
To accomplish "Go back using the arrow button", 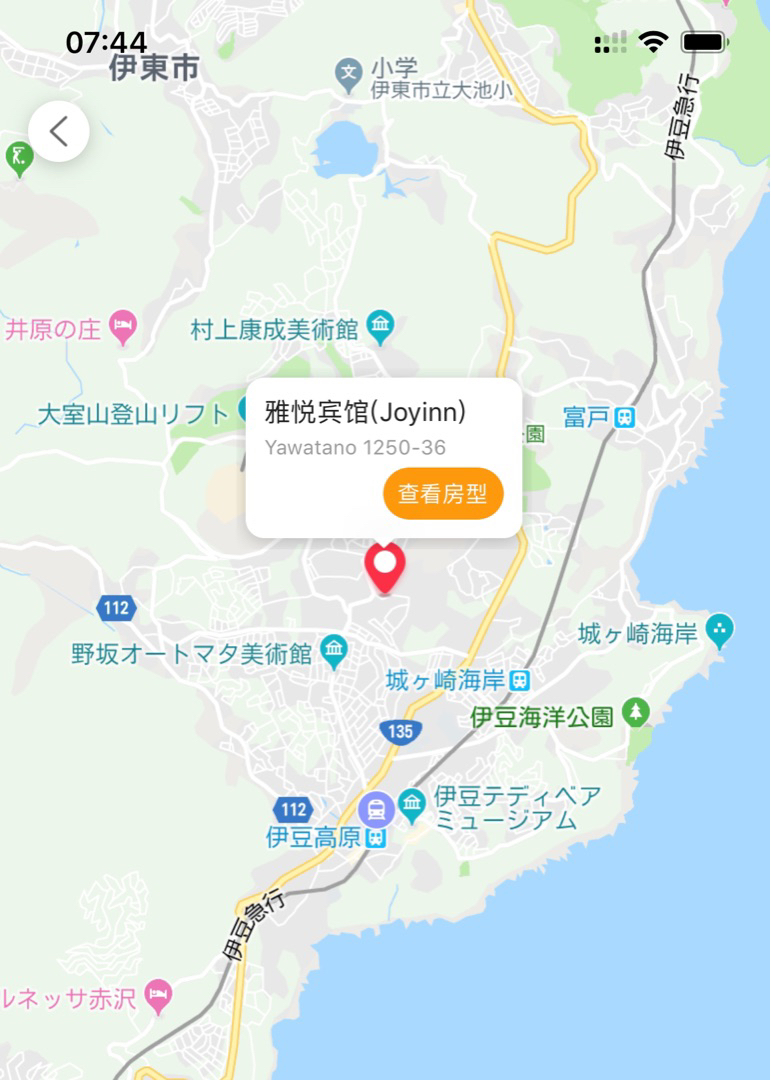I will [59, 131].
